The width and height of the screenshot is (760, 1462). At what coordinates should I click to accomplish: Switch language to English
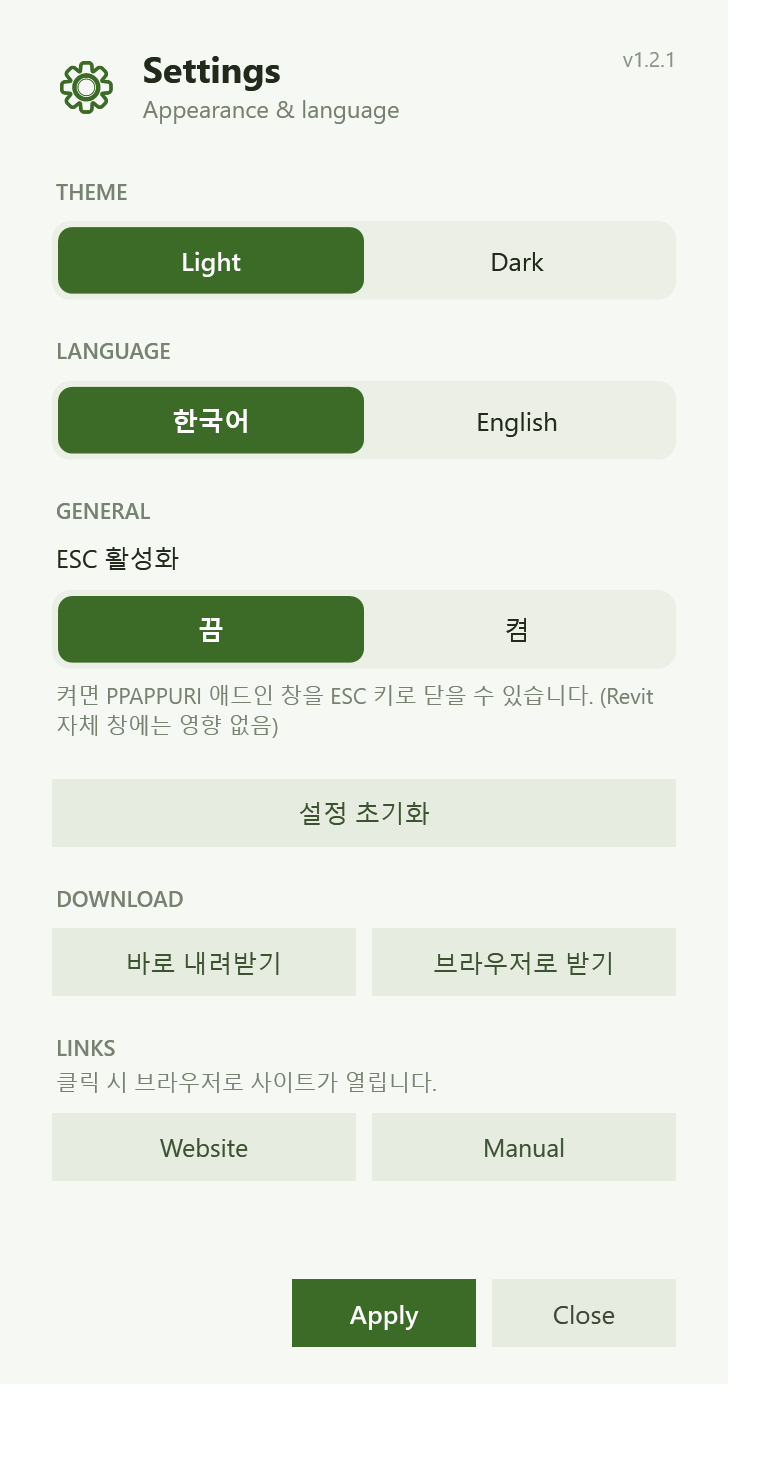coord(517,421)
